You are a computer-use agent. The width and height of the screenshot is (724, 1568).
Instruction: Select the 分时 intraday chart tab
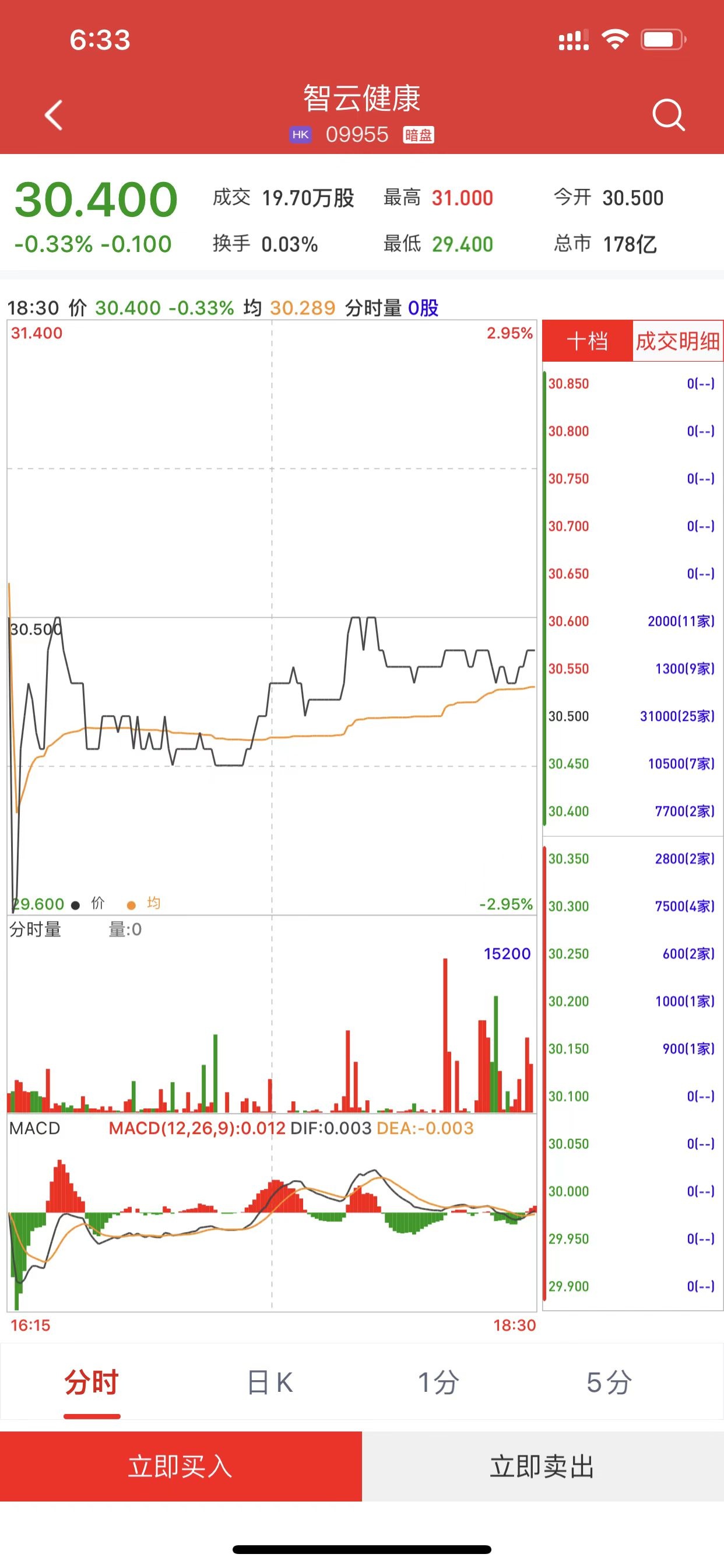[x=92, y=1382]
